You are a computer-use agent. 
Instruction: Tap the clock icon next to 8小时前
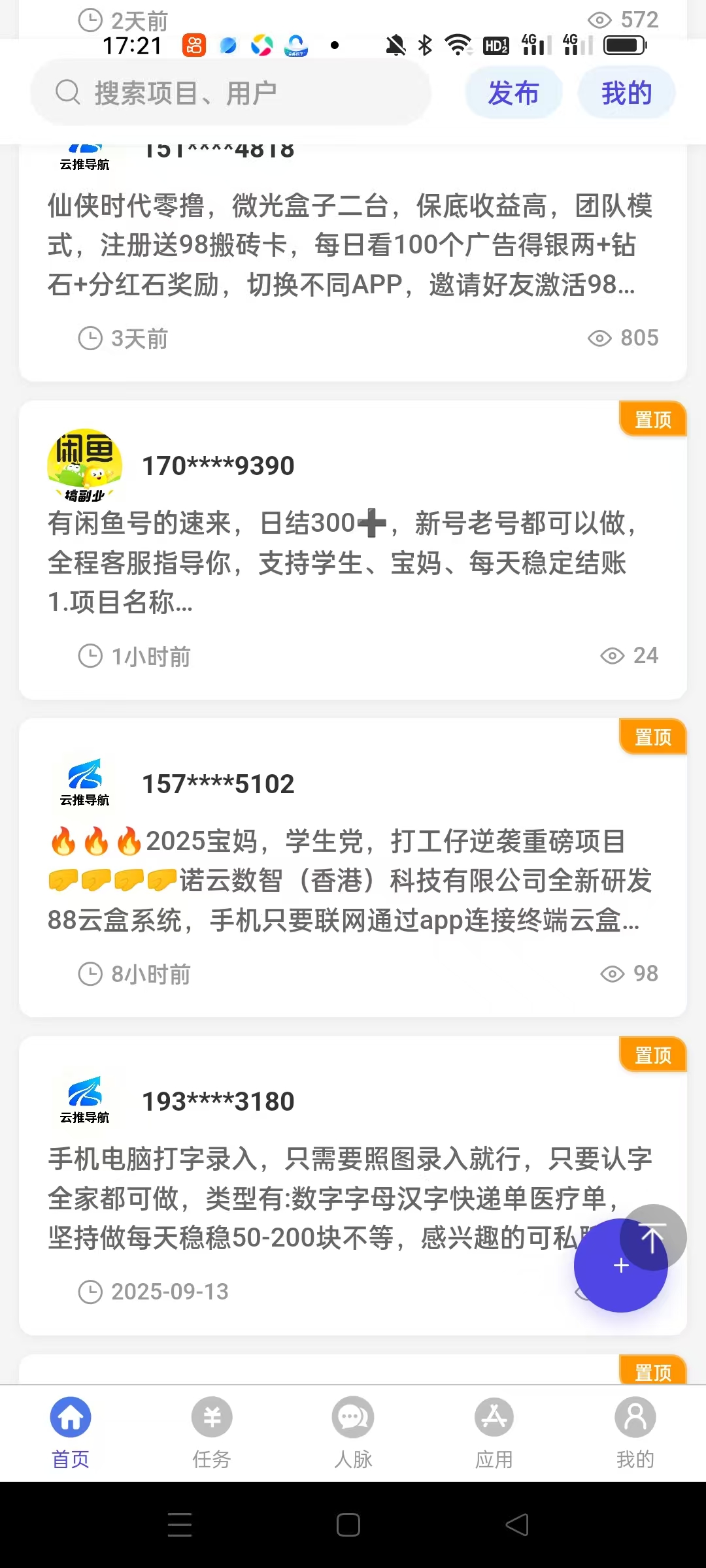click(91, 973)
